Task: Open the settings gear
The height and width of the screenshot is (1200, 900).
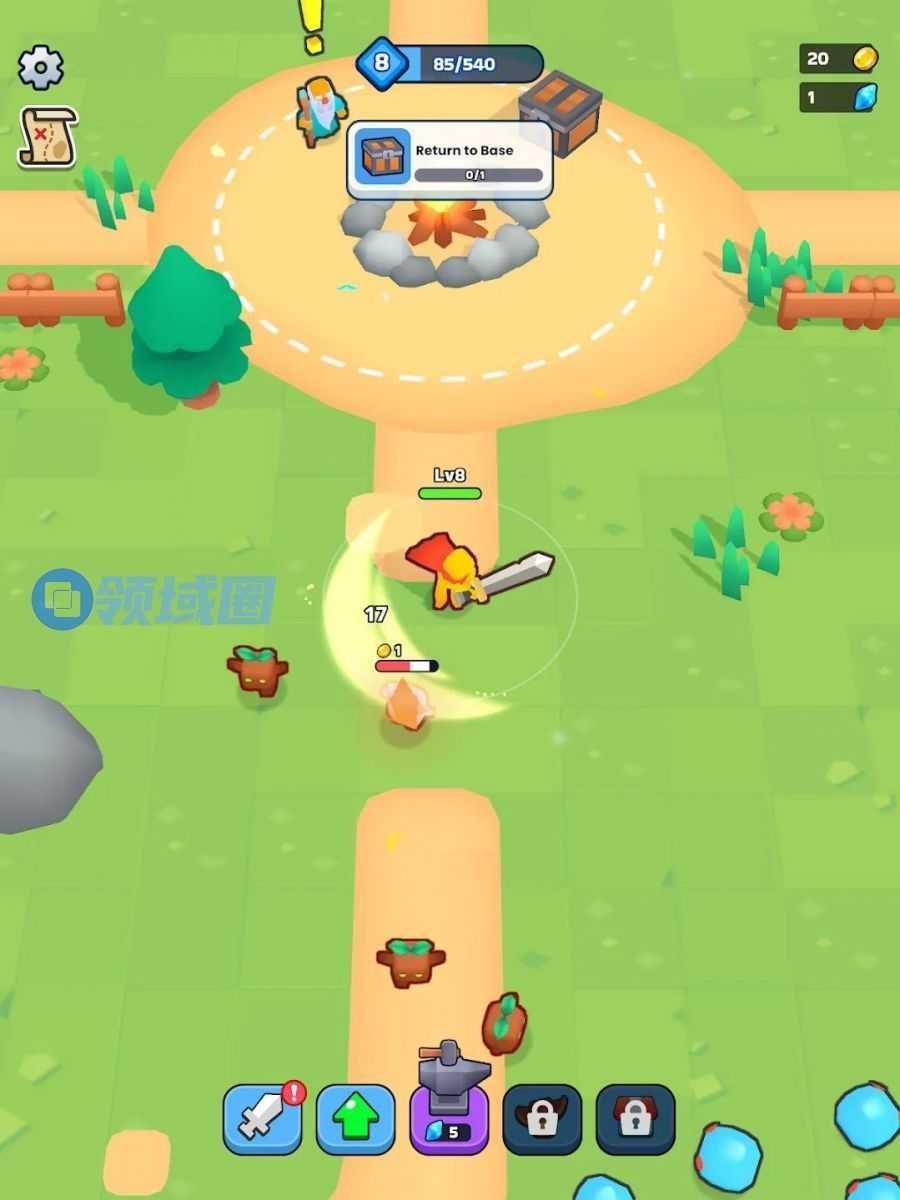Action: 41,66
